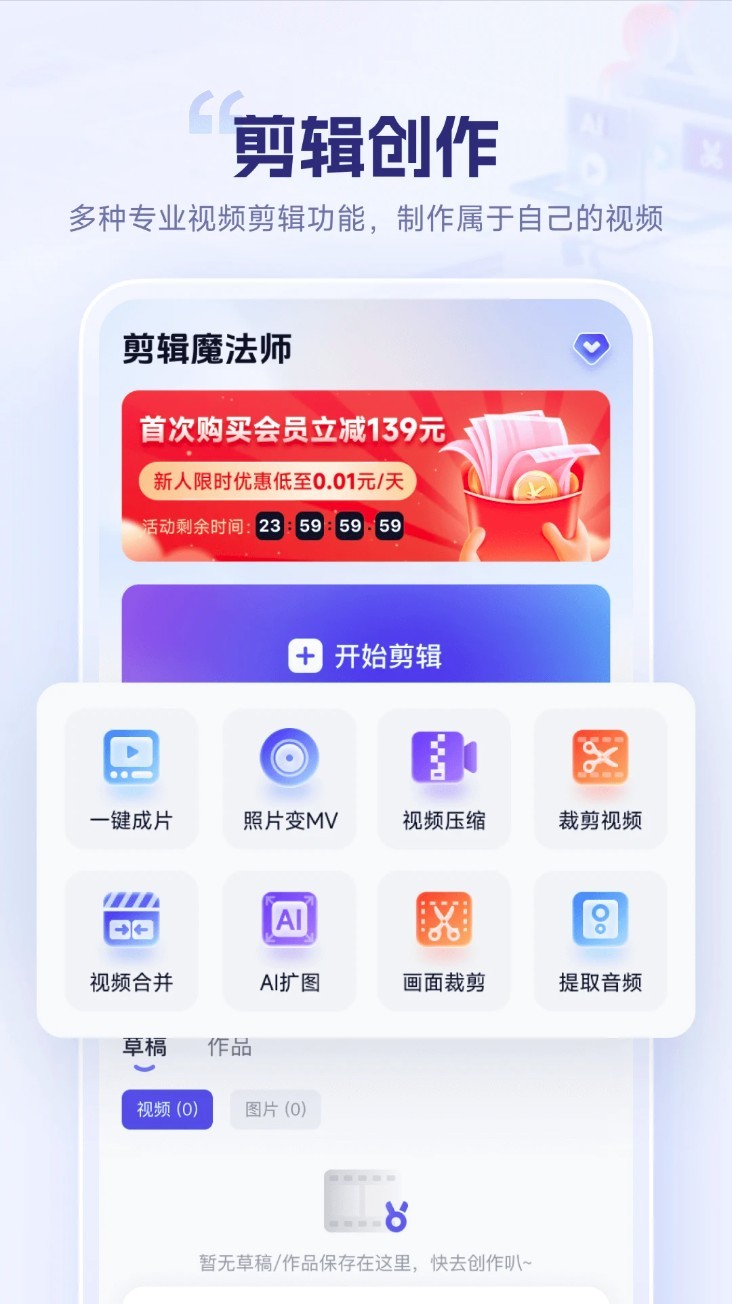Switch to the 草稿 tab

(x=145, y=1047)
